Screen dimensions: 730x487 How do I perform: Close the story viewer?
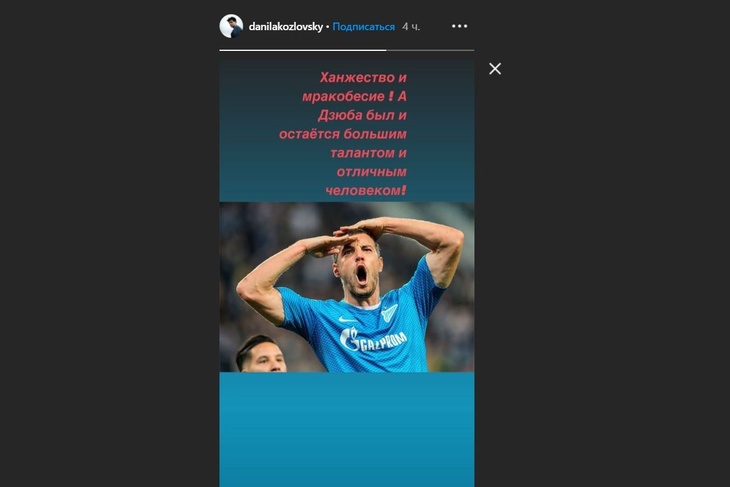pos(494,69)
